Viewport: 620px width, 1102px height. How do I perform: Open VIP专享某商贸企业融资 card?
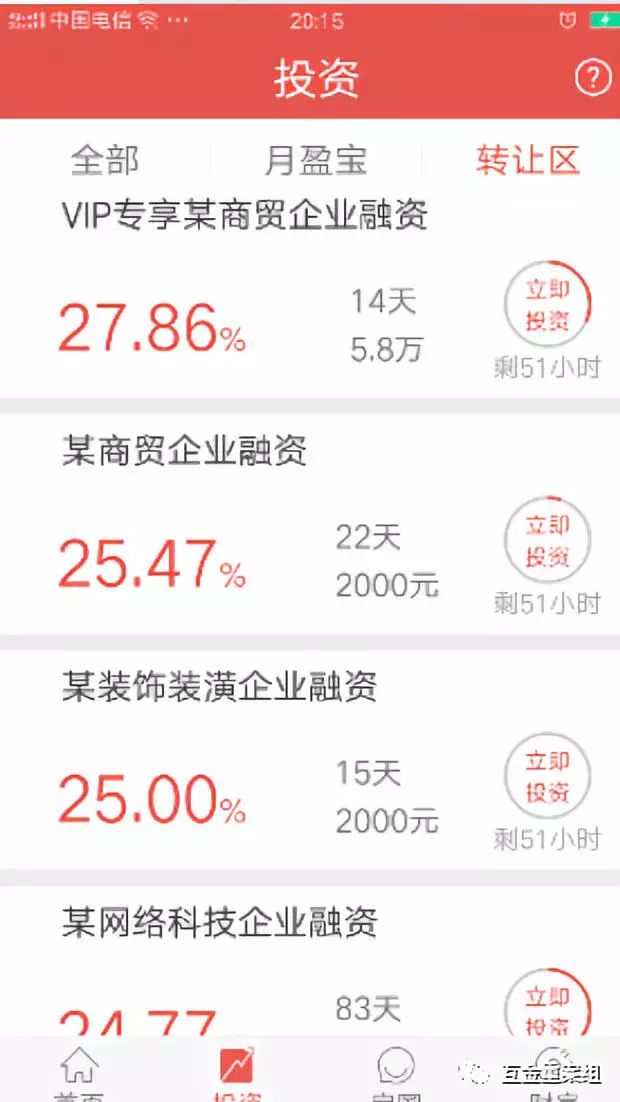pos(310,294)
